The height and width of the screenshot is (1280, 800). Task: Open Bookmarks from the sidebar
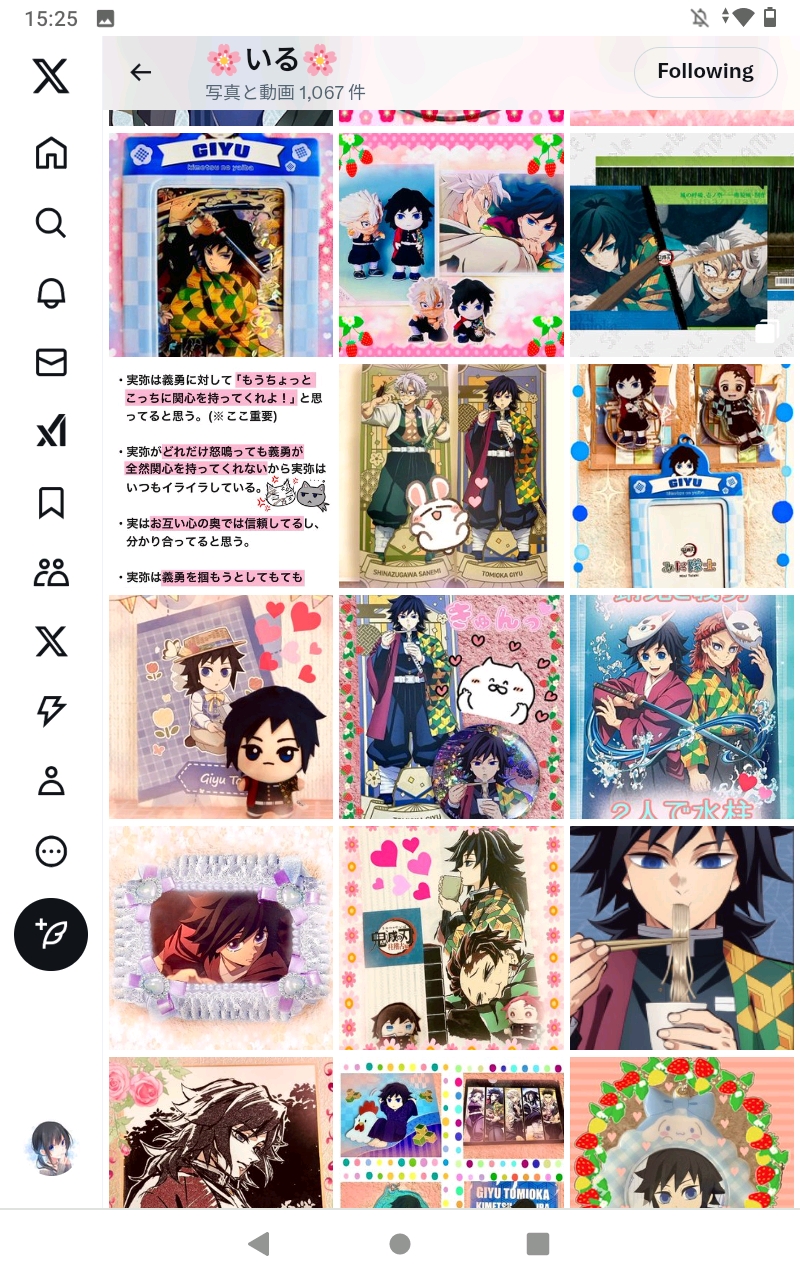[51, 502]
